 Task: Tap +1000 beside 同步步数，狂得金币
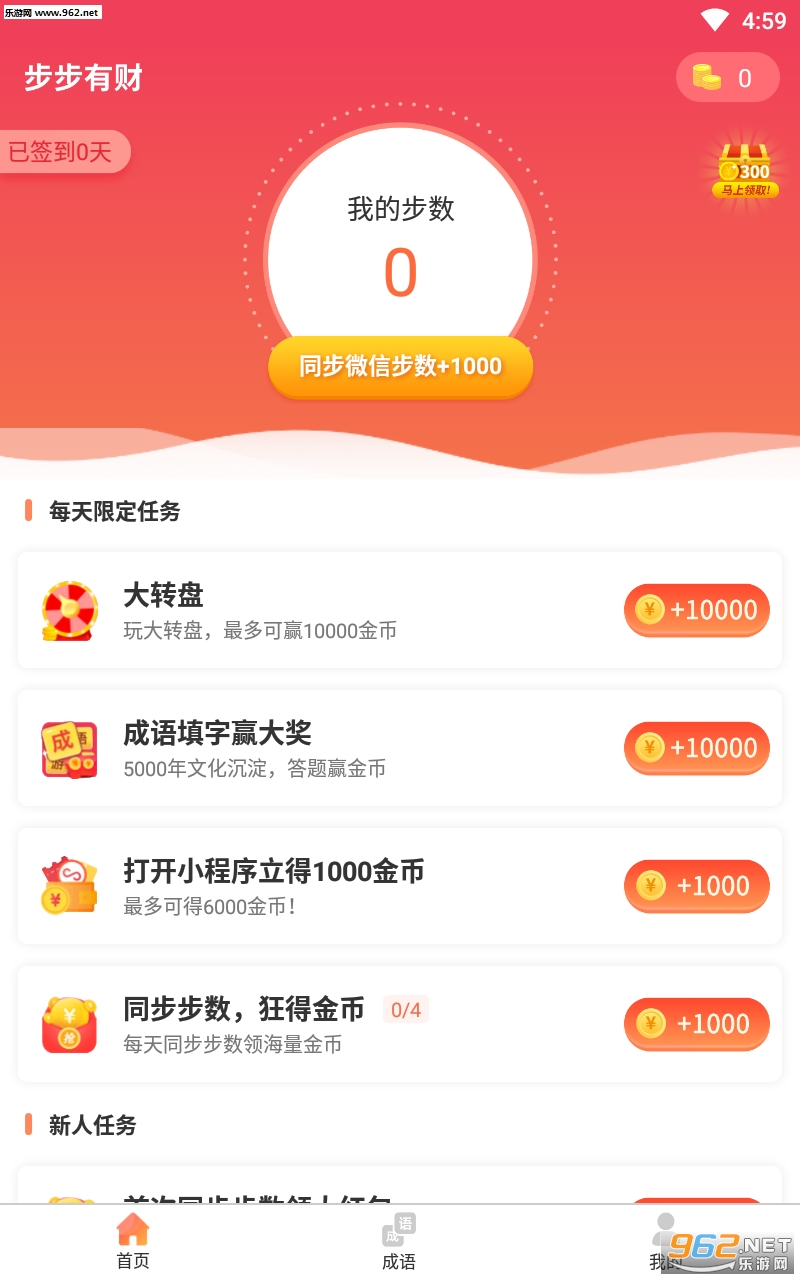[x=697, y=1024]
